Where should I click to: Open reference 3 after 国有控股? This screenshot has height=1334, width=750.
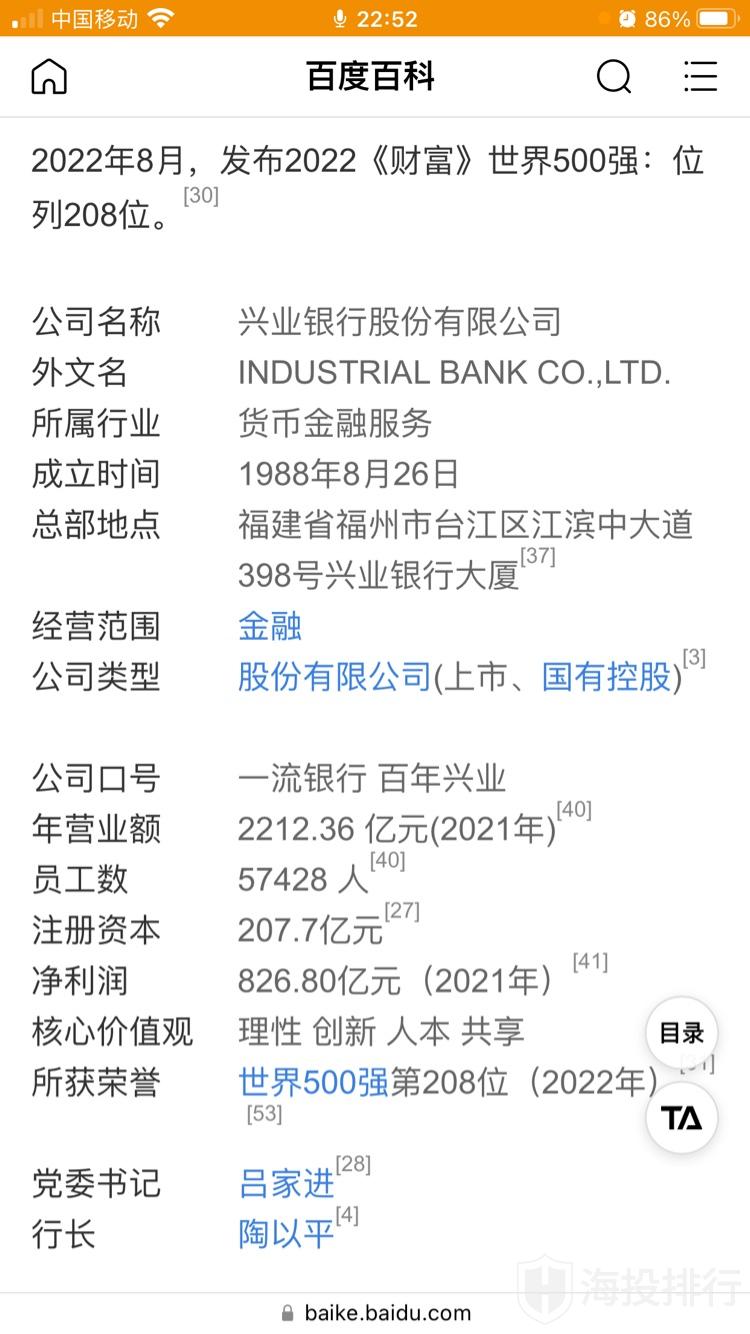point(694,658)
